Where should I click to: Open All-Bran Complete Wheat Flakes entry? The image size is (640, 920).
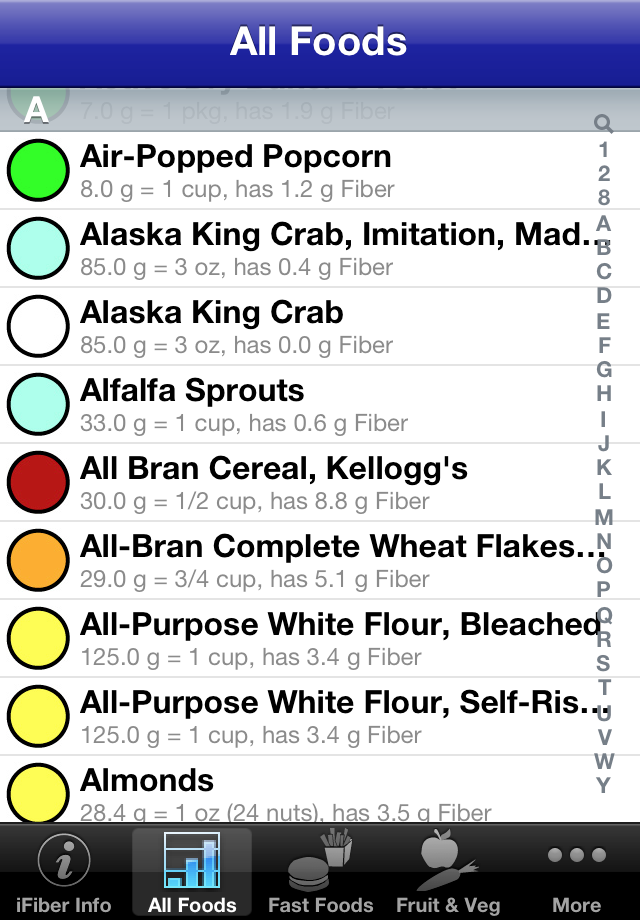(x=300, y=561)
